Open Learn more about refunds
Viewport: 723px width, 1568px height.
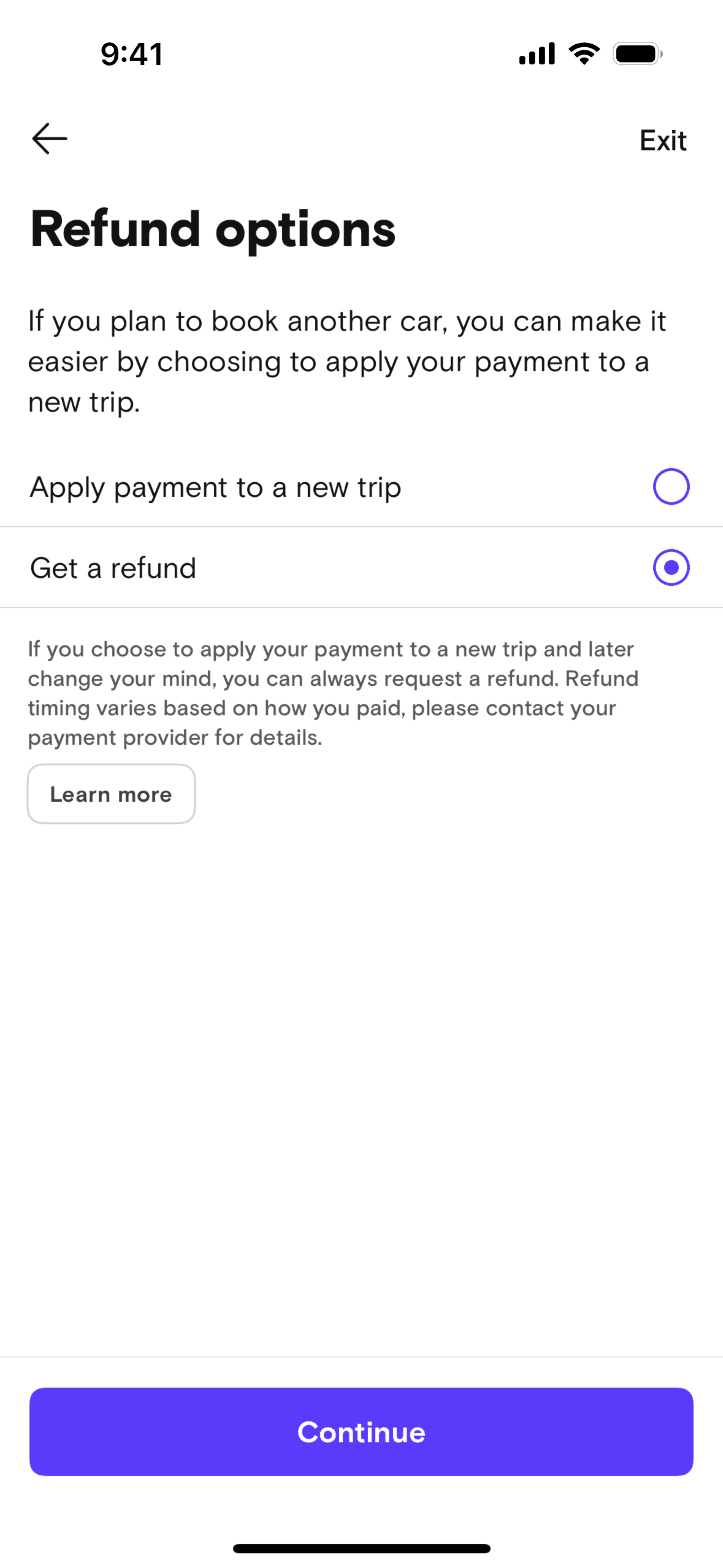[x=111, y=794]
